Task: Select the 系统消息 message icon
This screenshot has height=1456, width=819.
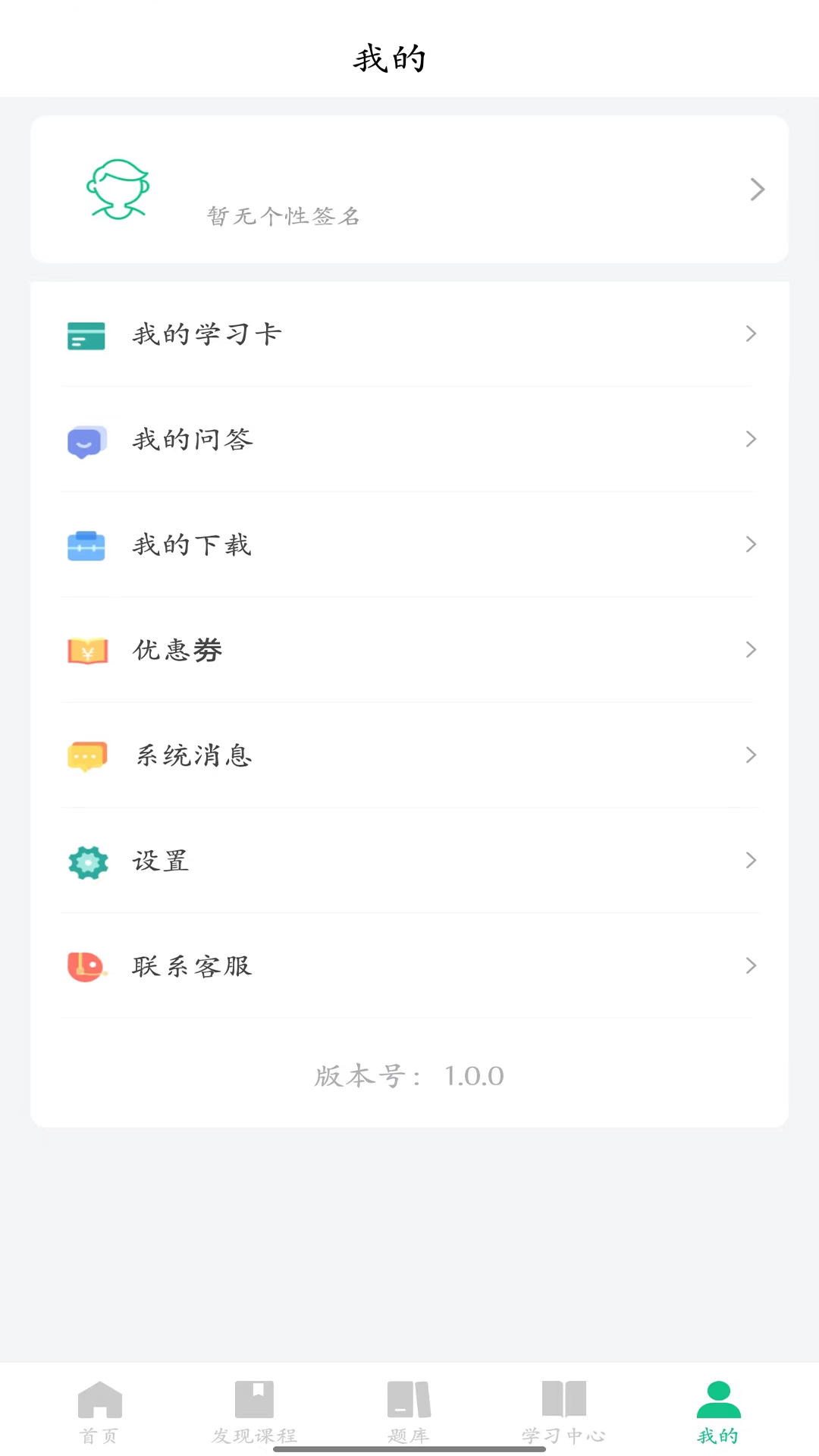Action: 86,755
